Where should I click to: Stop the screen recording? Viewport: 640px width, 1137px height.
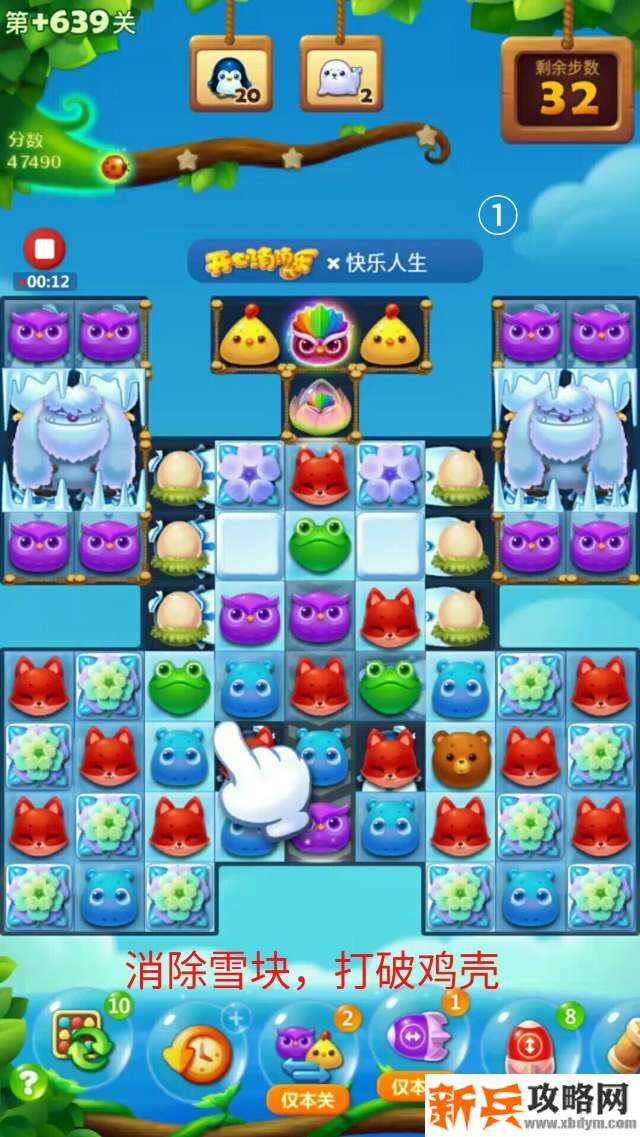[x=43, y=248]
